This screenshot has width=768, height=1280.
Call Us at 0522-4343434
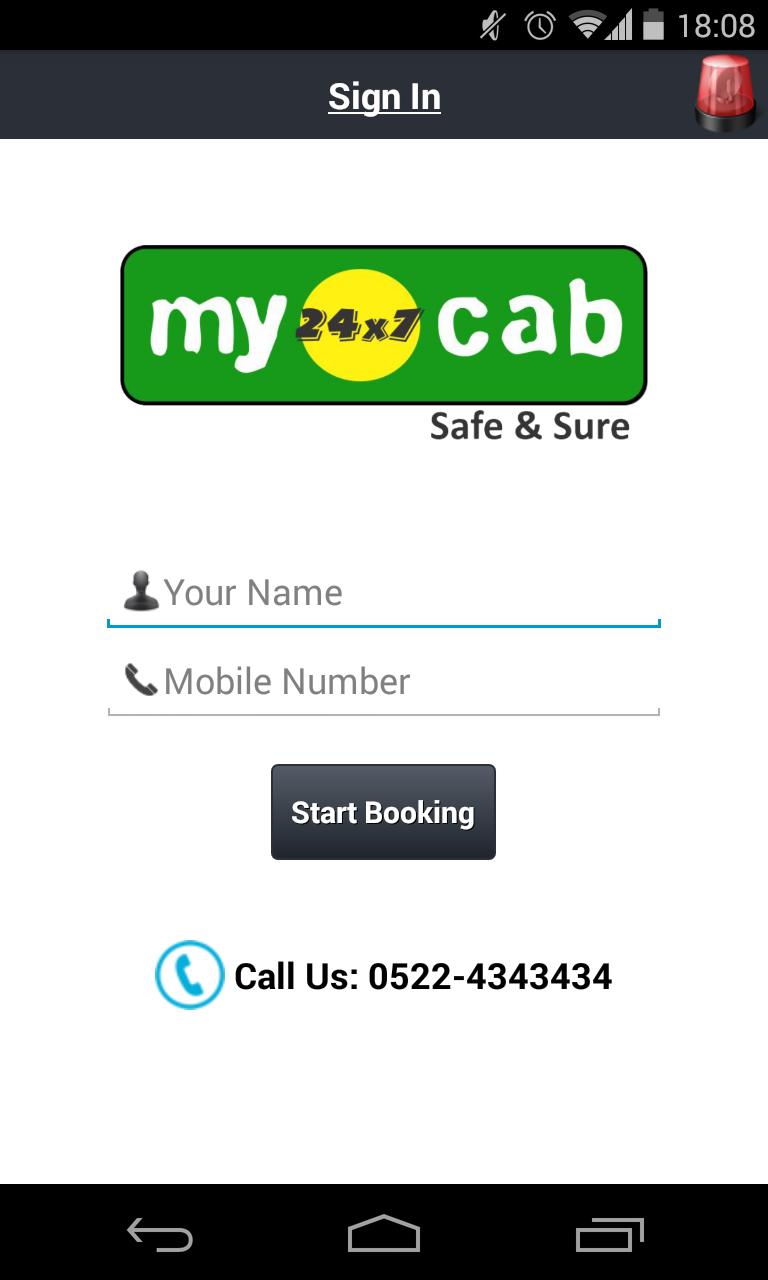pos(384,975)
